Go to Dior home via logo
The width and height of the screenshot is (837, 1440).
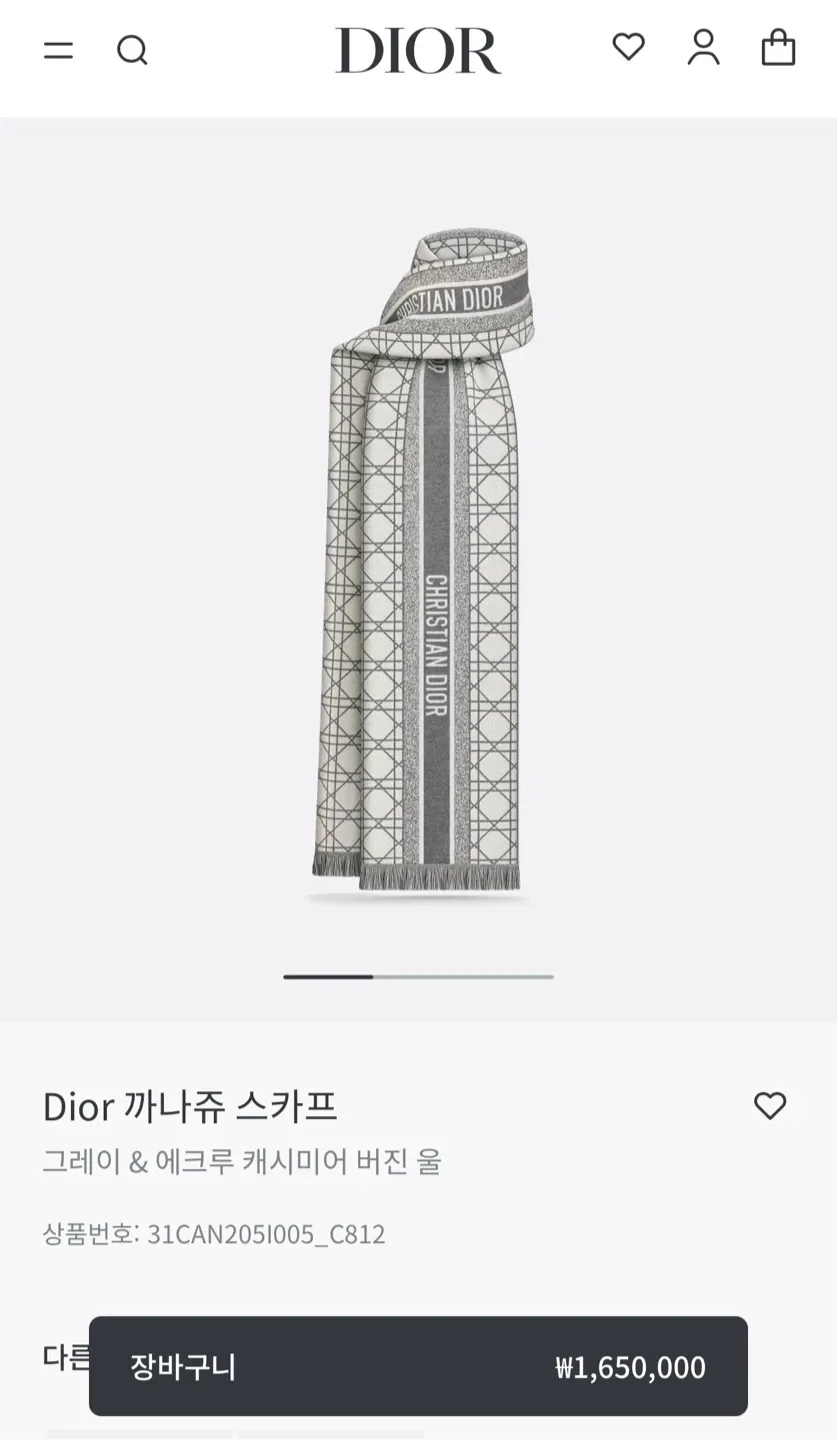pos(418,50)
